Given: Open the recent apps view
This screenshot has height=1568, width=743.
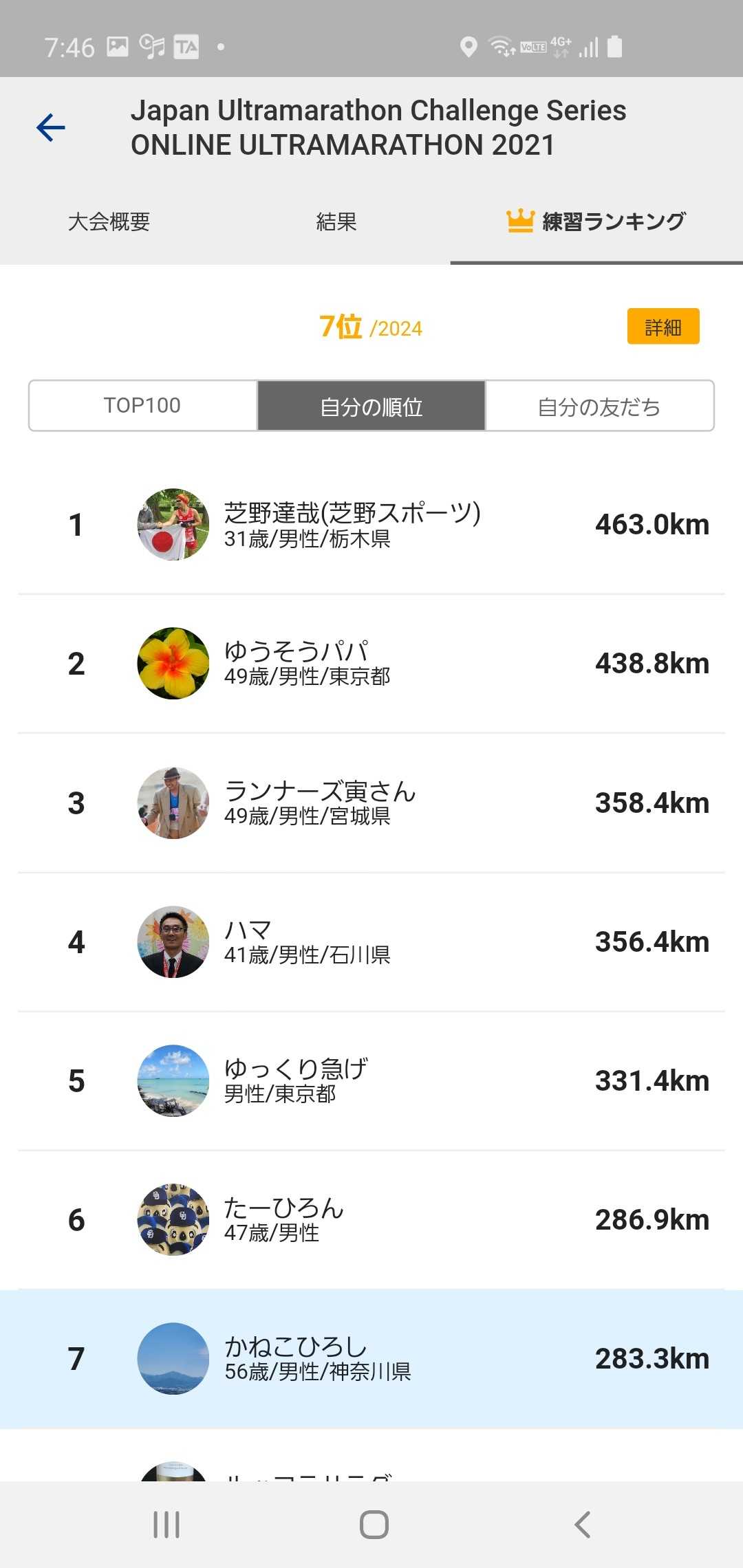Looking at the screenshot, I should (166, 1525).
